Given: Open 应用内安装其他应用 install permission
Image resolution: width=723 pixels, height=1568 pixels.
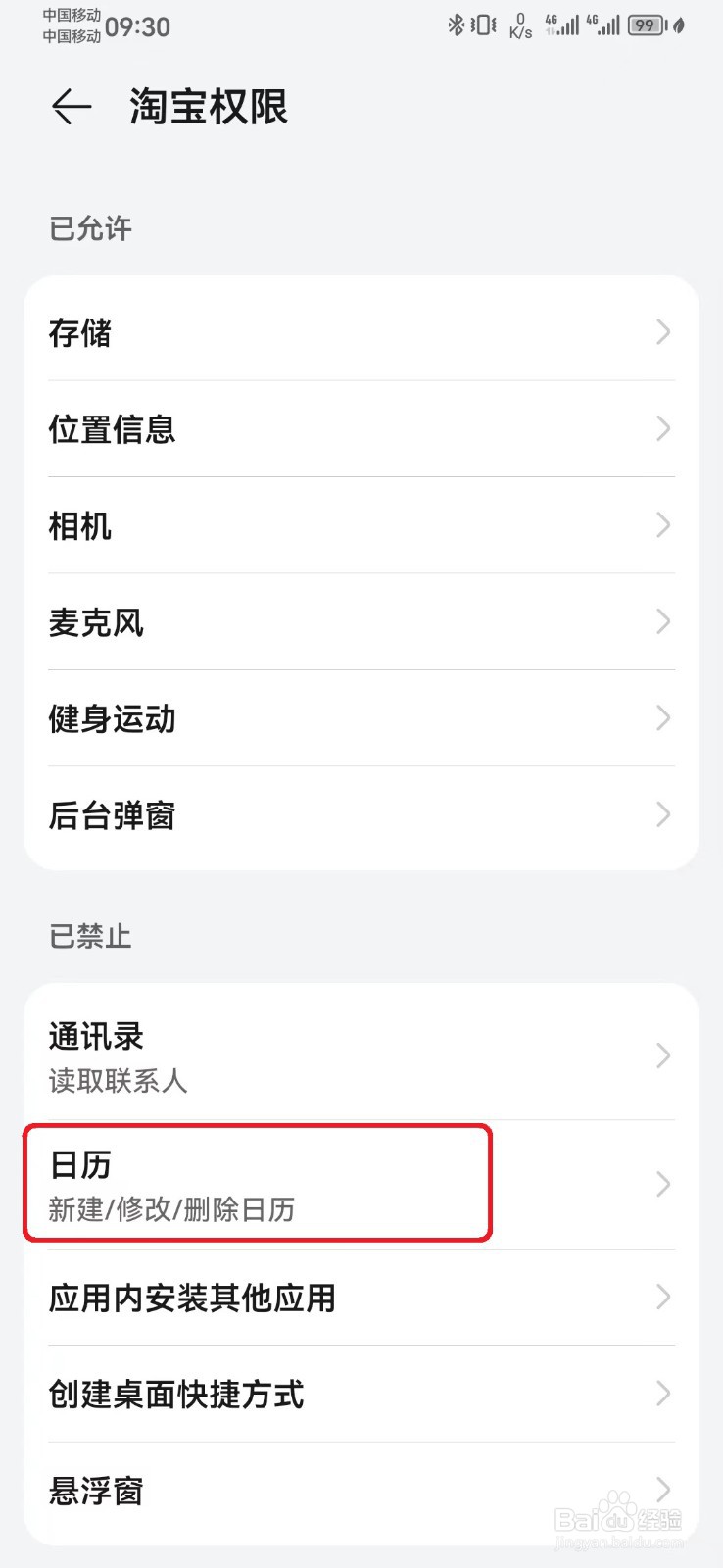Looking at the screenshot, I should [361, 1298].
